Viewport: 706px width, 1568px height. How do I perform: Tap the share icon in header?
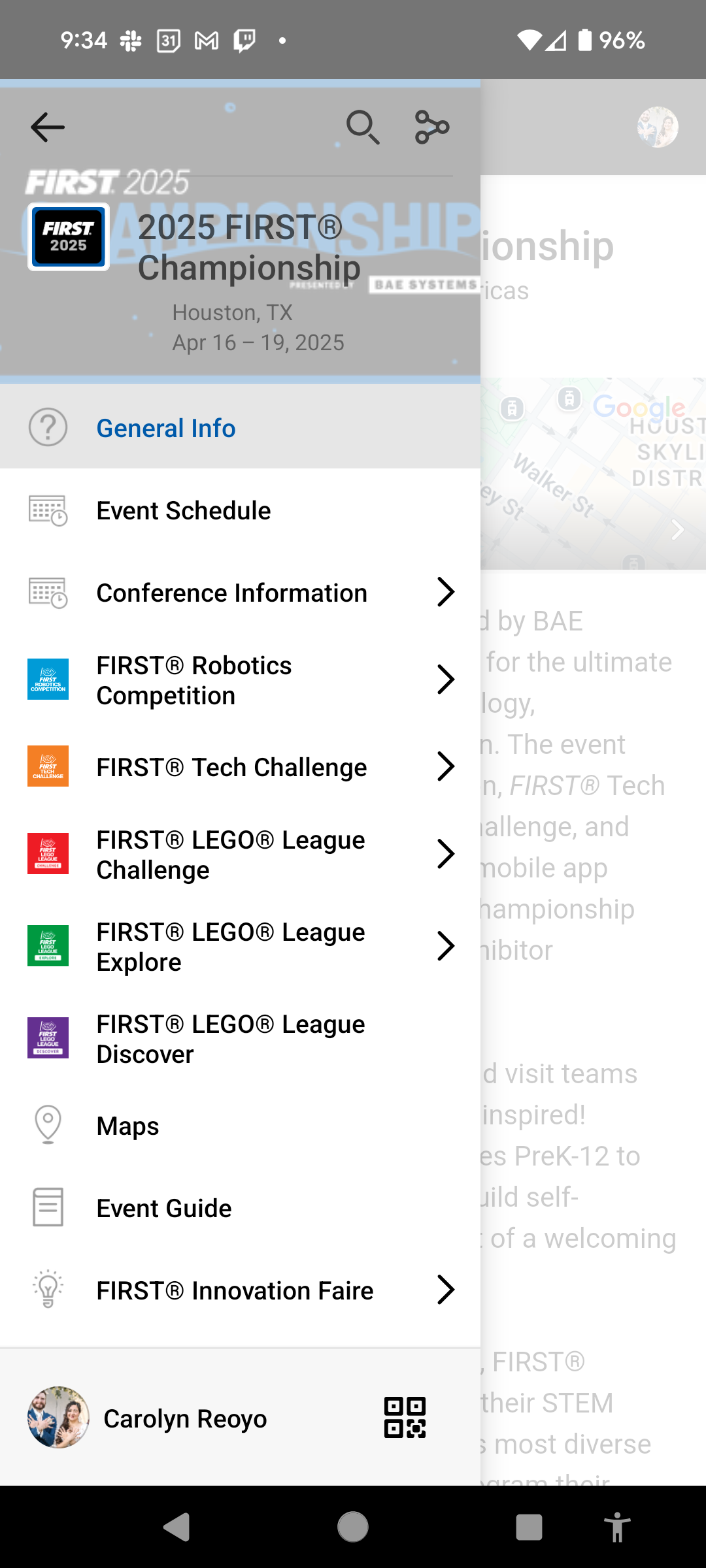tap(432, 127)
